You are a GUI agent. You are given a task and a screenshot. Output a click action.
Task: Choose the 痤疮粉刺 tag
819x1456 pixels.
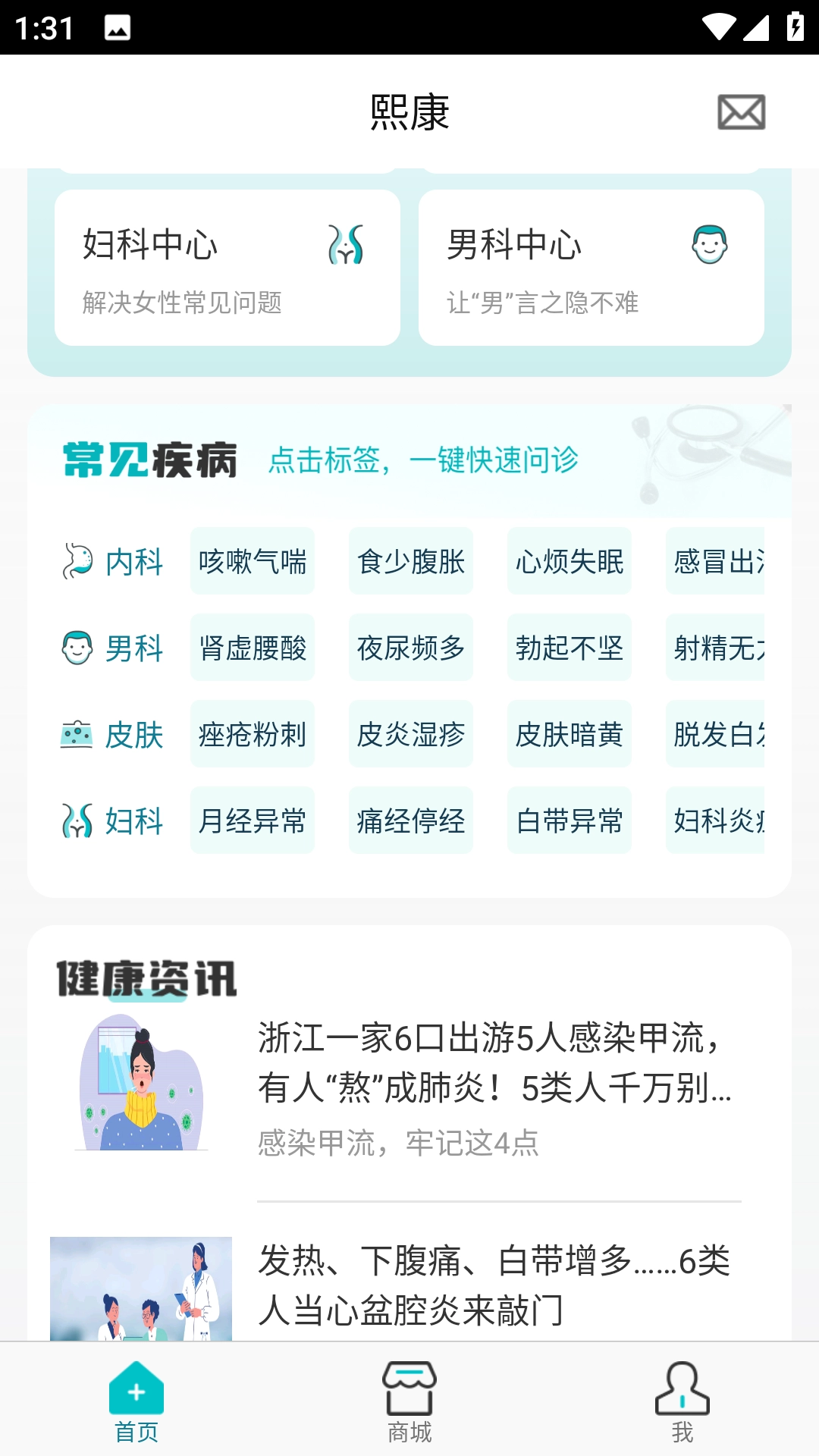[253, 735]
